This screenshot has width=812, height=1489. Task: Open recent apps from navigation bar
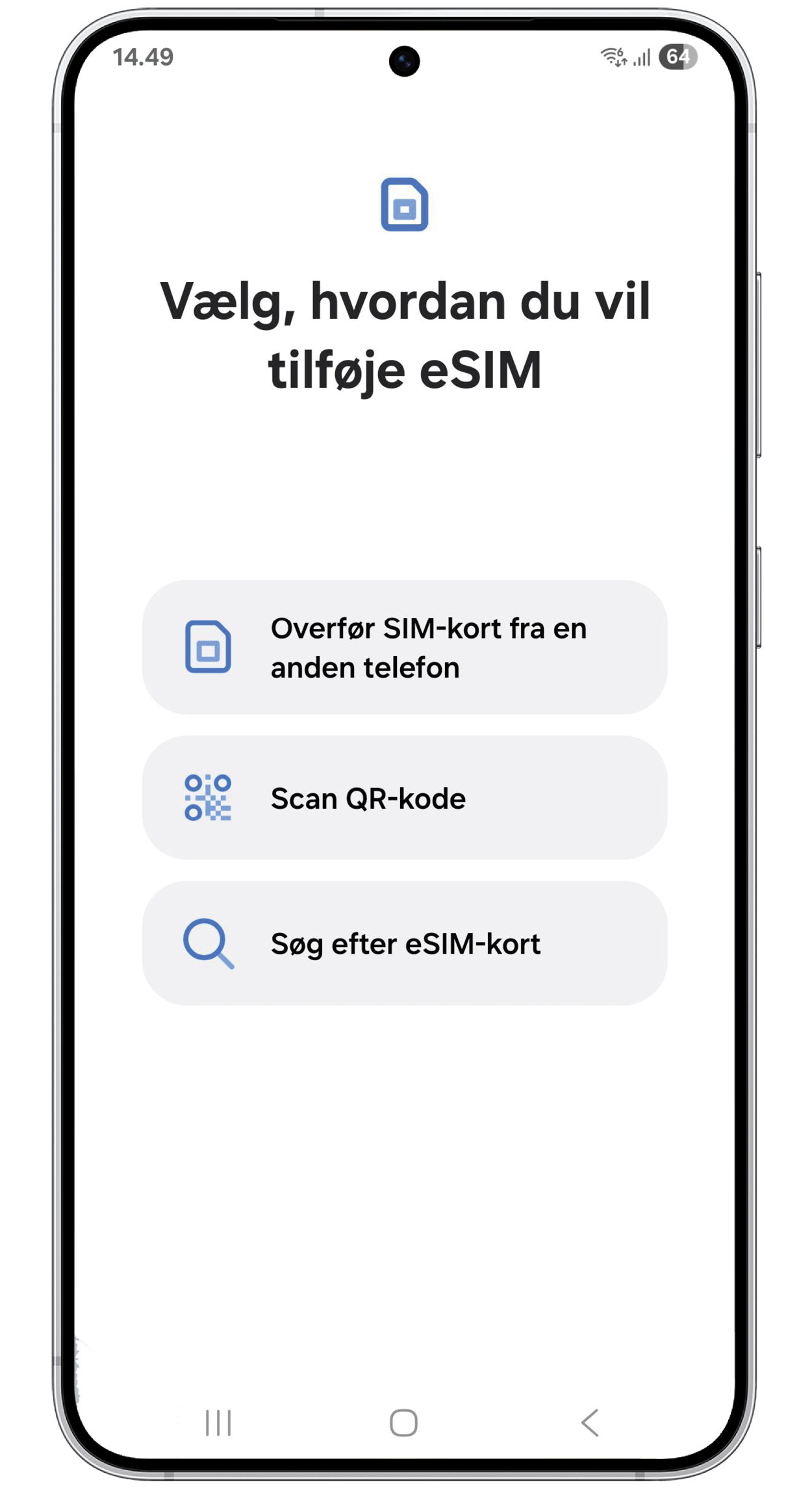(x=218, y=1423)
